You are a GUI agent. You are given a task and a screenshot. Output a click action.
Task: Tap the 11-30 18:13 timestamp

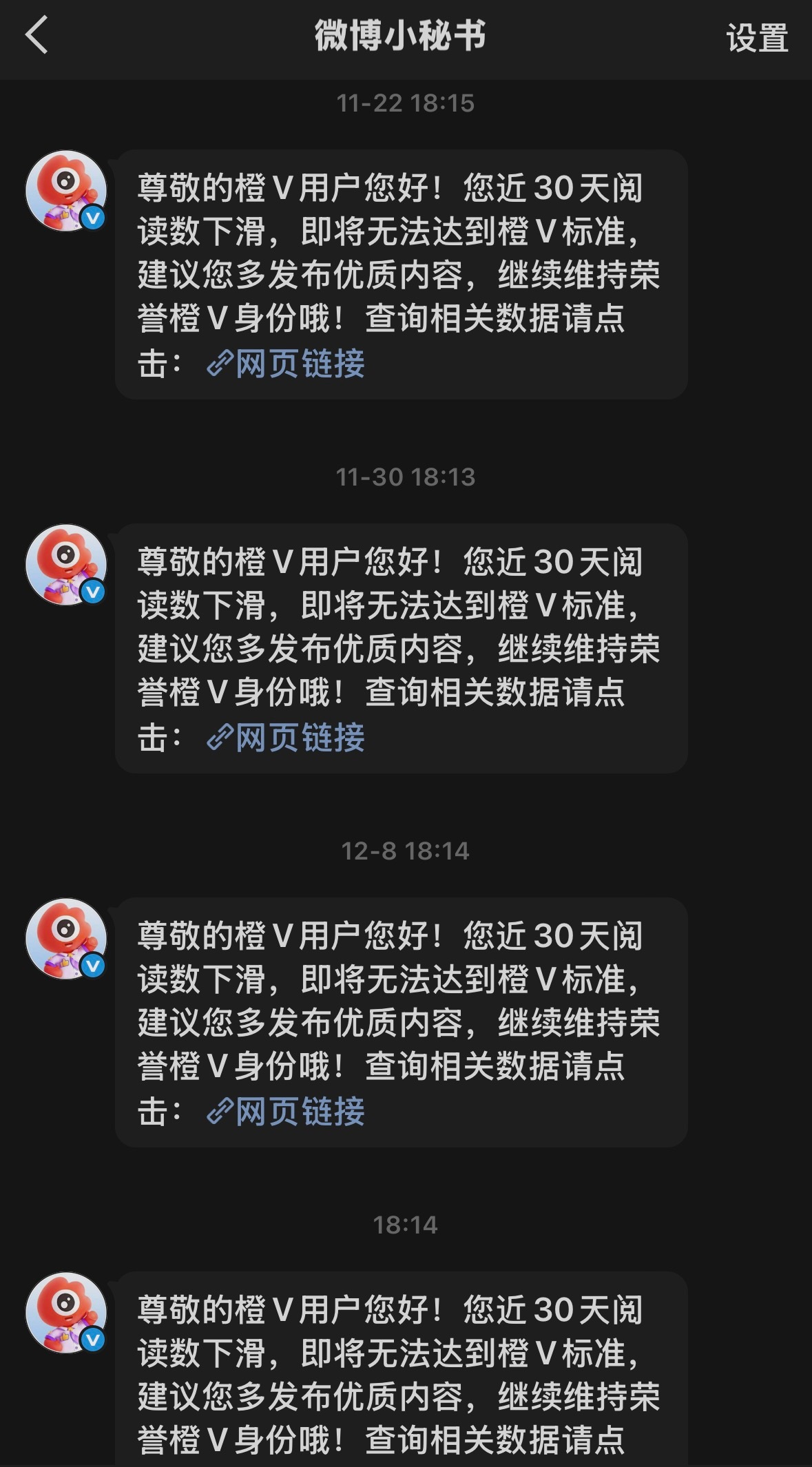[x=406, y=474]
